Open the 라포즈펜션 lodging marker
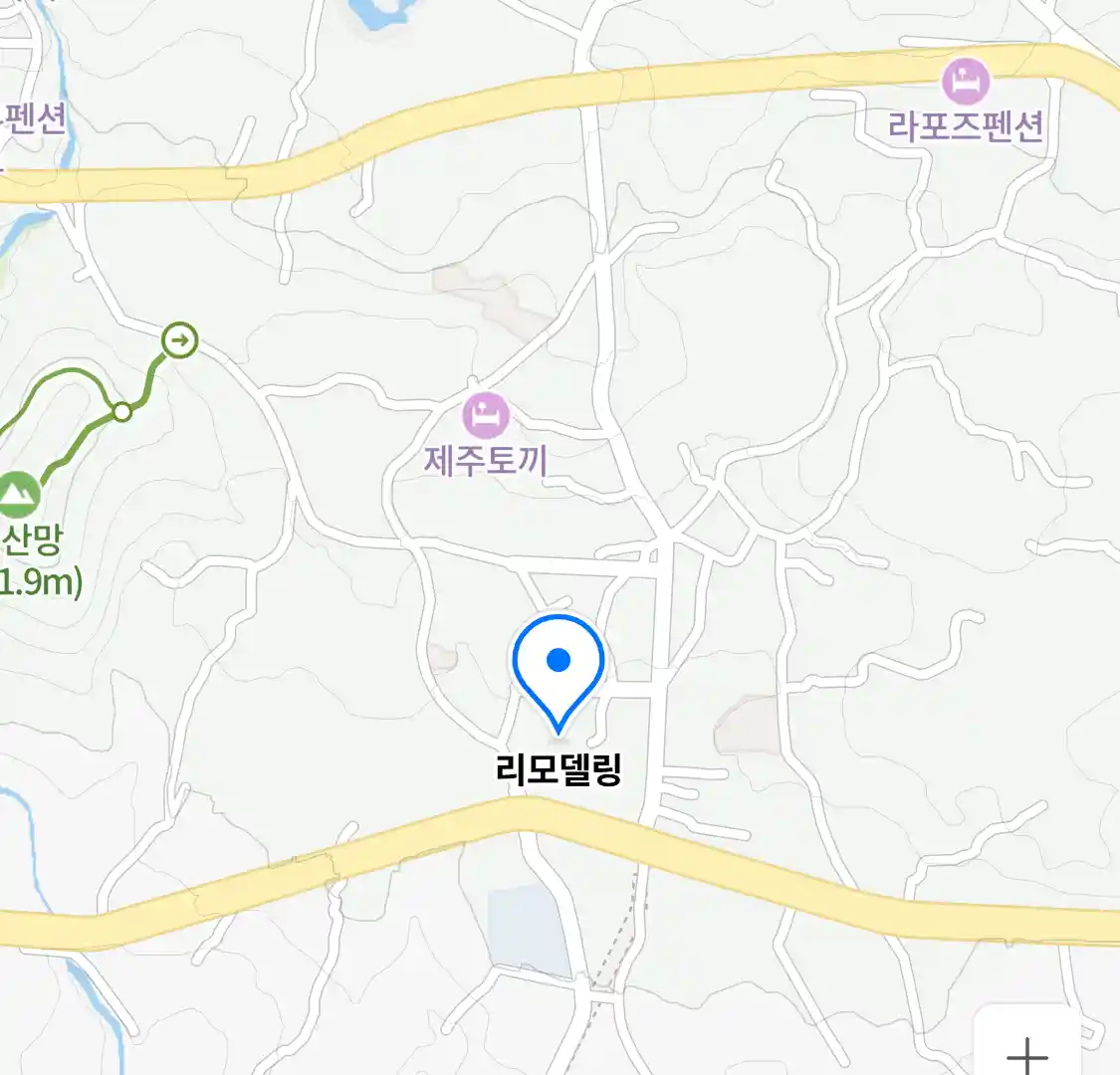Viewport: 1120px width, 1075px height. [965, 81]
